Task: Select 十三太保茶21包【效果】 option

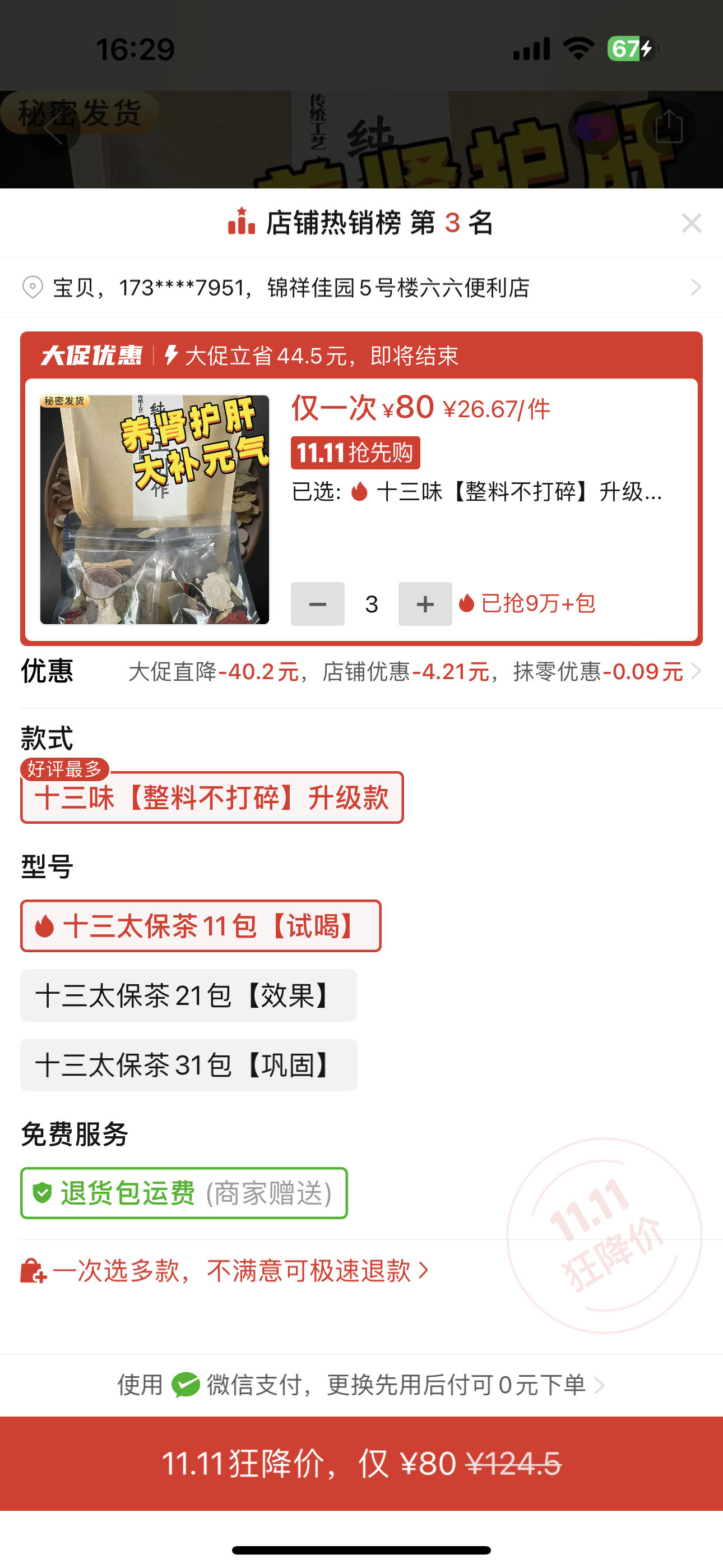Action: pyautogui.click(x=188, y=996)
